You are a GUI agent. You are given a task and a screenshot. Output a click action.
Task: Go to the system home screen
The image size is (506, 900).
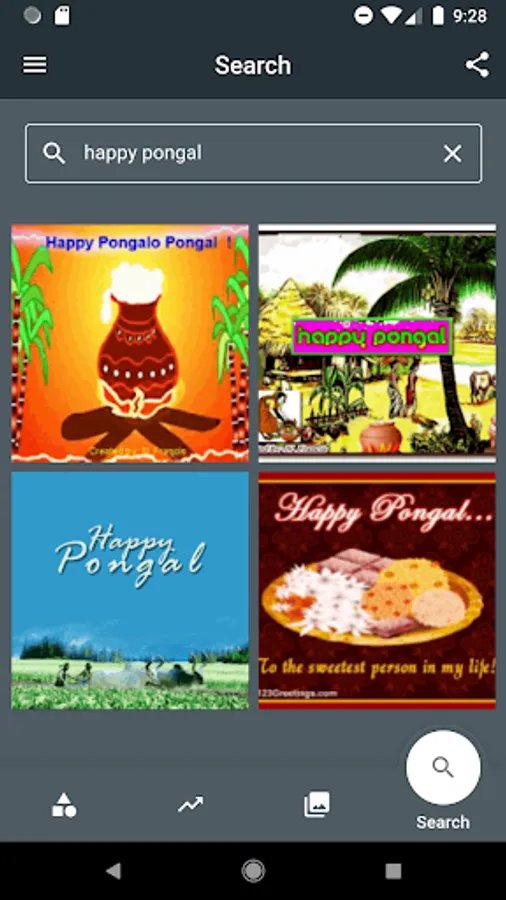[x=253, y=871]
